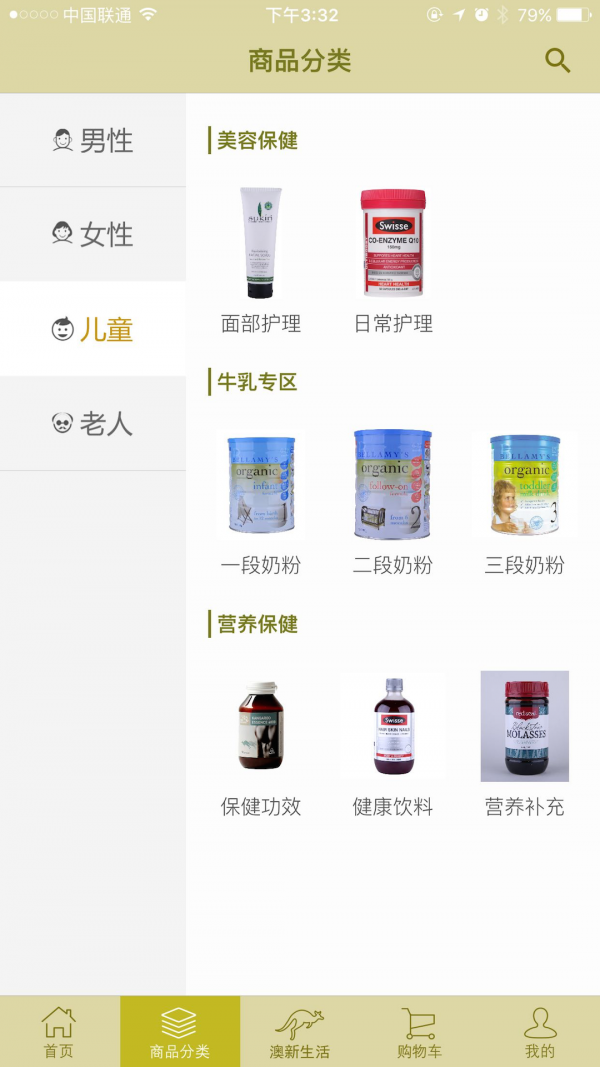
Task: Open the search icon in the header
Action: tap(557, 61)
